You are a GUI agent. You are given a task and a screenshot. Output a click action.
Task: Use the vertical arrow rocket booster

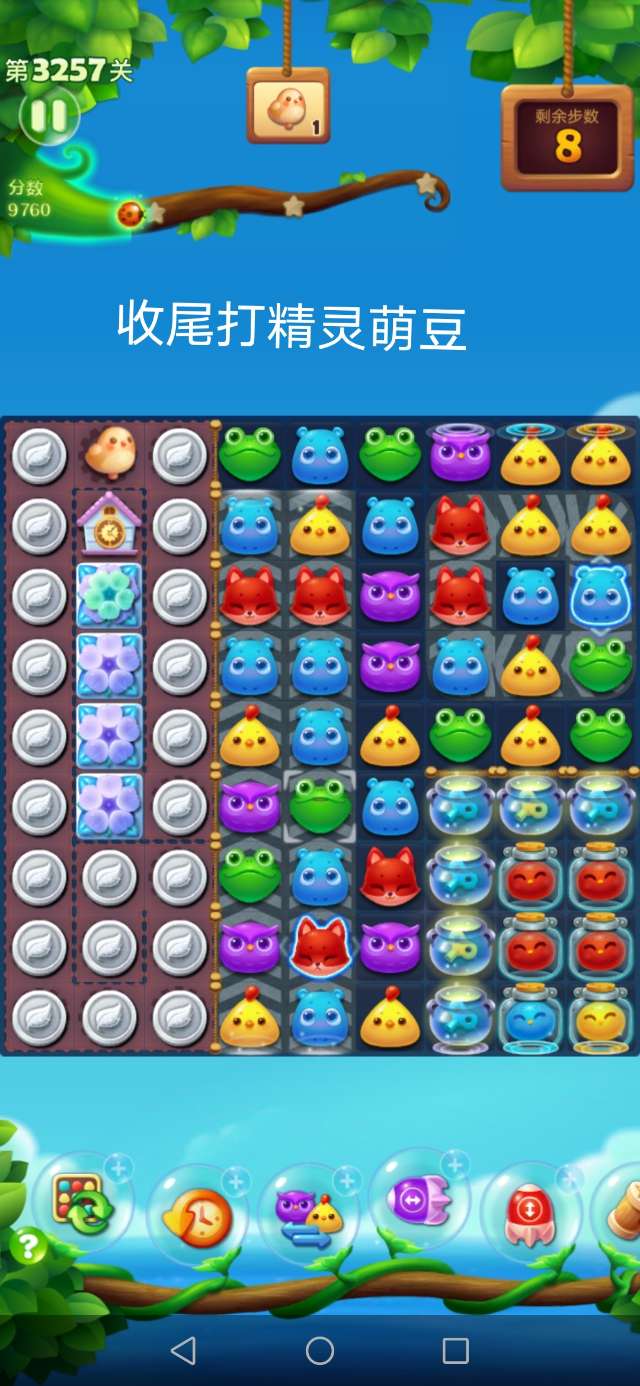point(531,1212)
